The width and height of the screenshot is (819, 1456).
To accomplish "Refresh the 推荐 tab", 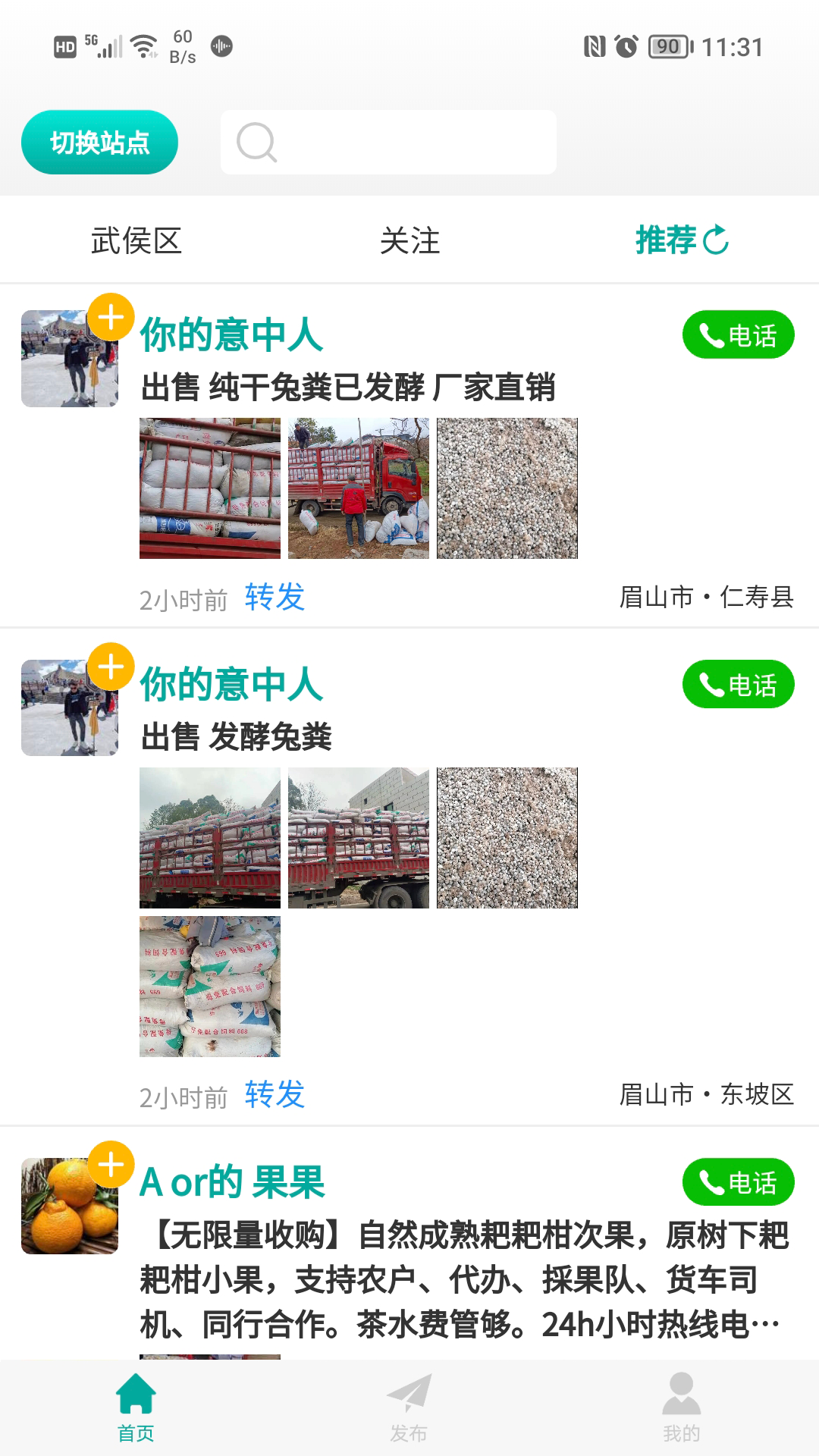I will pyautogui.click(x=715, y=240).
